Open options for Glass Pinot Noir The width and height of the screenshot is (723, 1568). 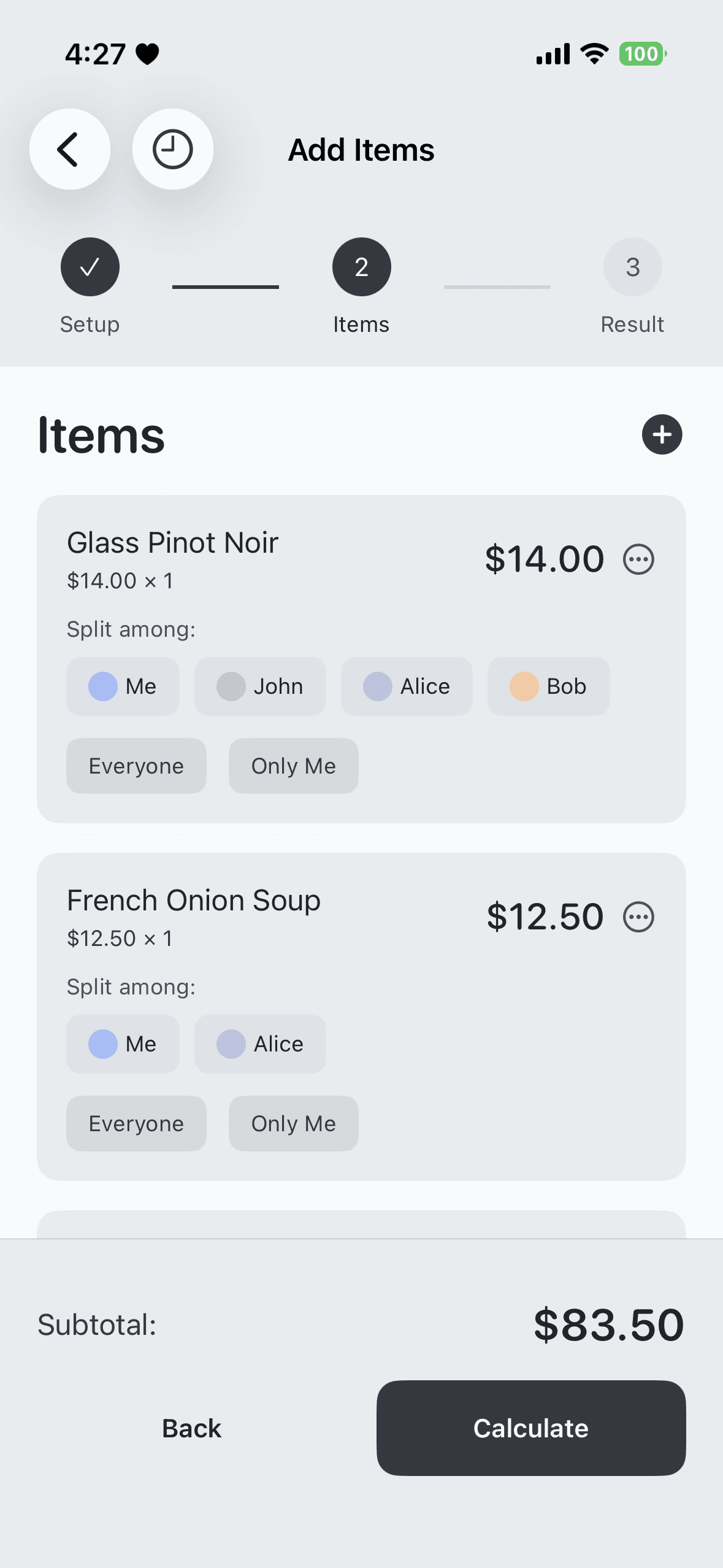point(638,559)
